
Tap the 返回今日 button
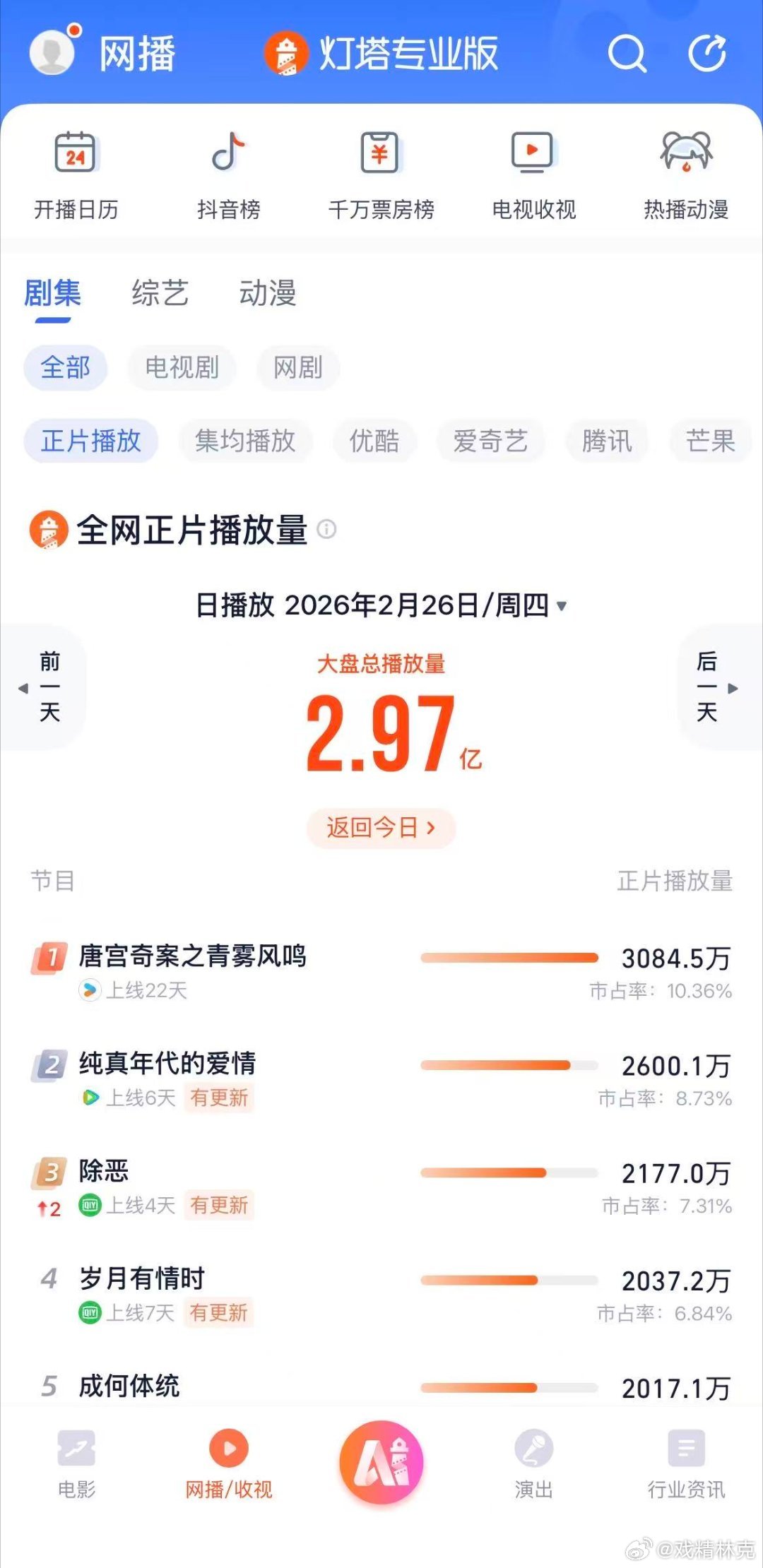pos(381,828)
